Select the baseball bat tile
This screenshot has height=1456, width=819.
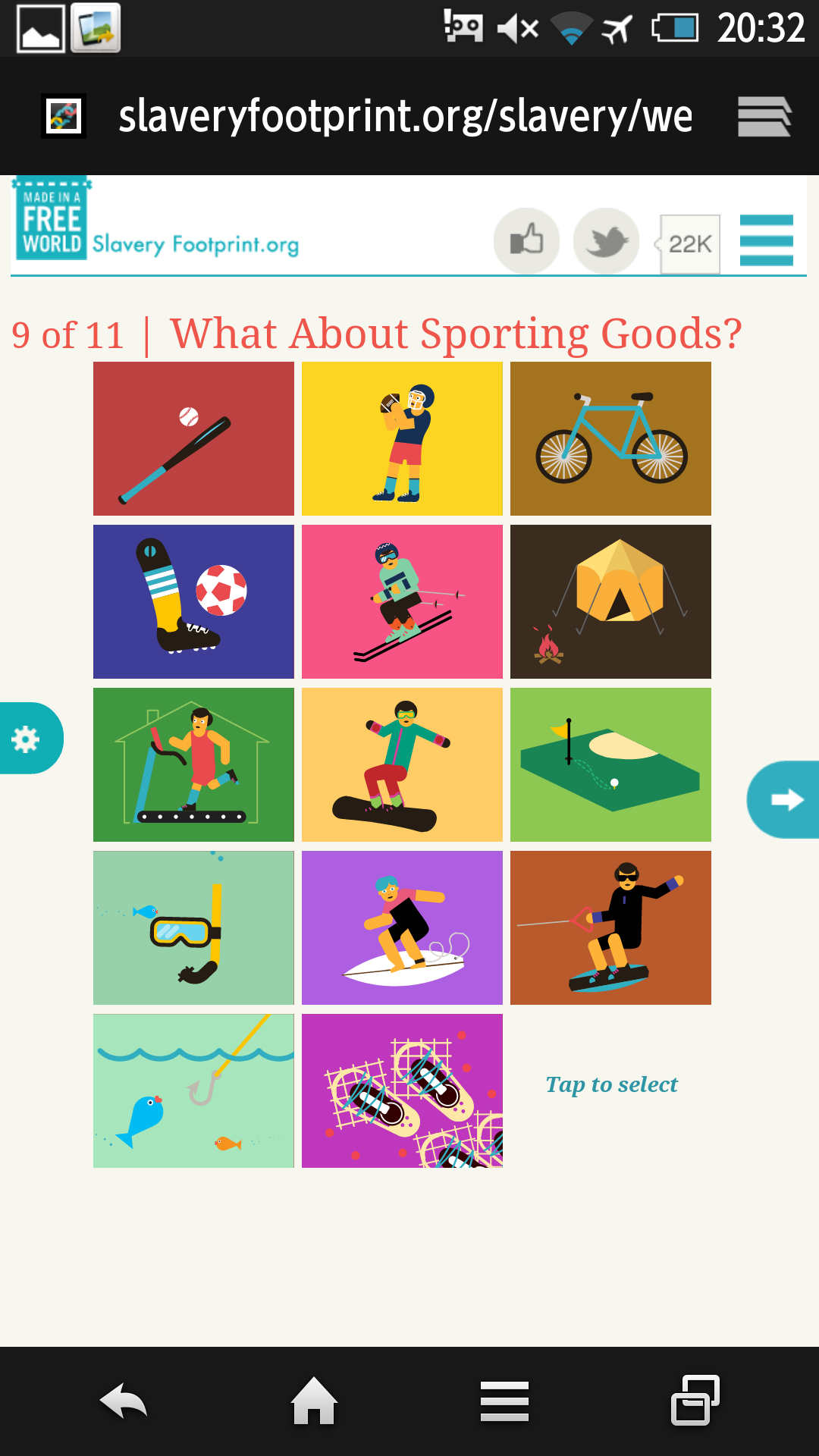click(x=193, y=438)
